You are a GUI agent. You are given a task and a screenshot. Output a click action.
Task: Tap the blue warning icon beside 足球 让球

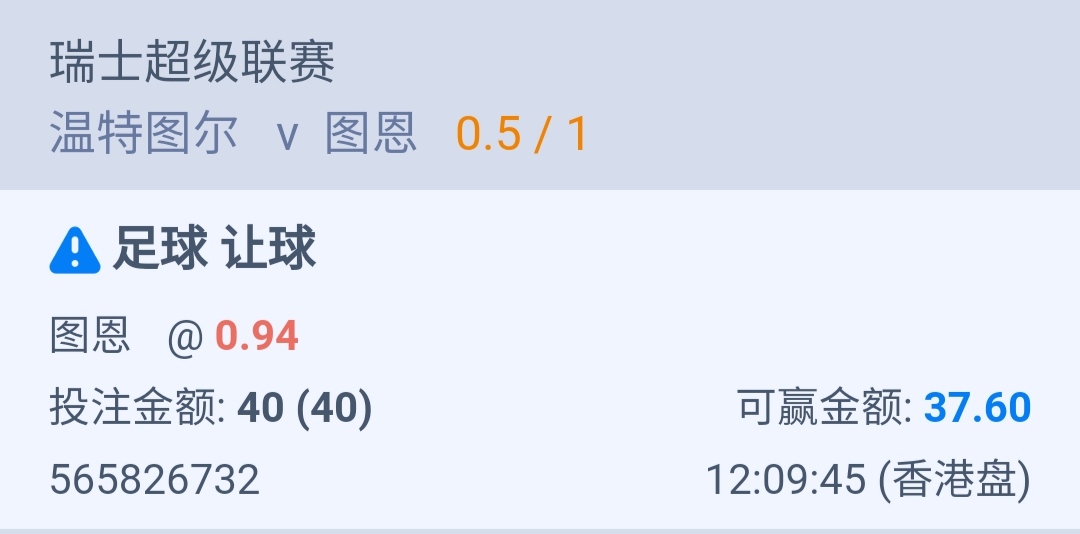point(75,250)
